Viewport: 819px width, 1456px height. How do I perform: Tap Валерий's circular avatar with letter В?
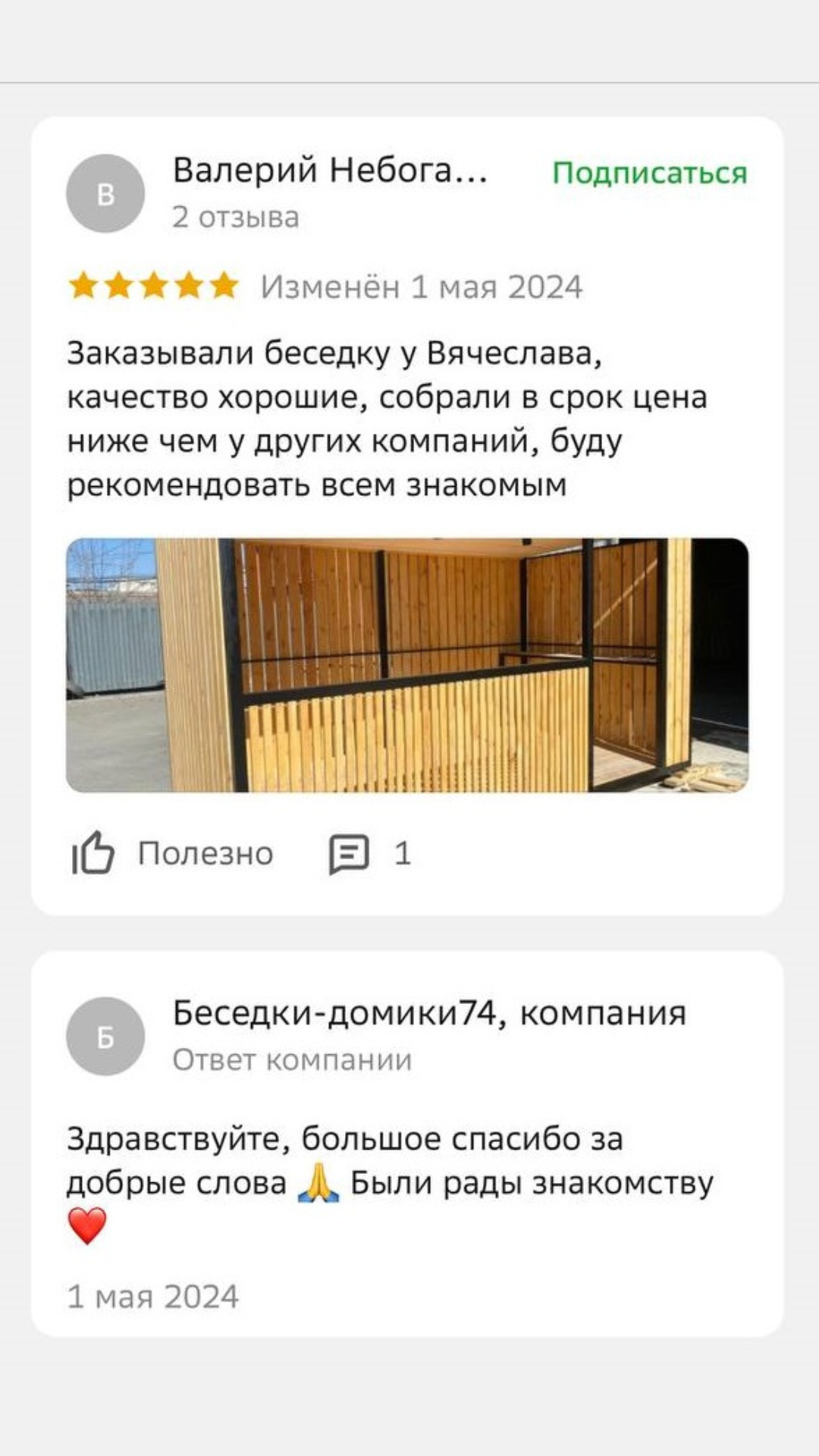pos(105,192)
